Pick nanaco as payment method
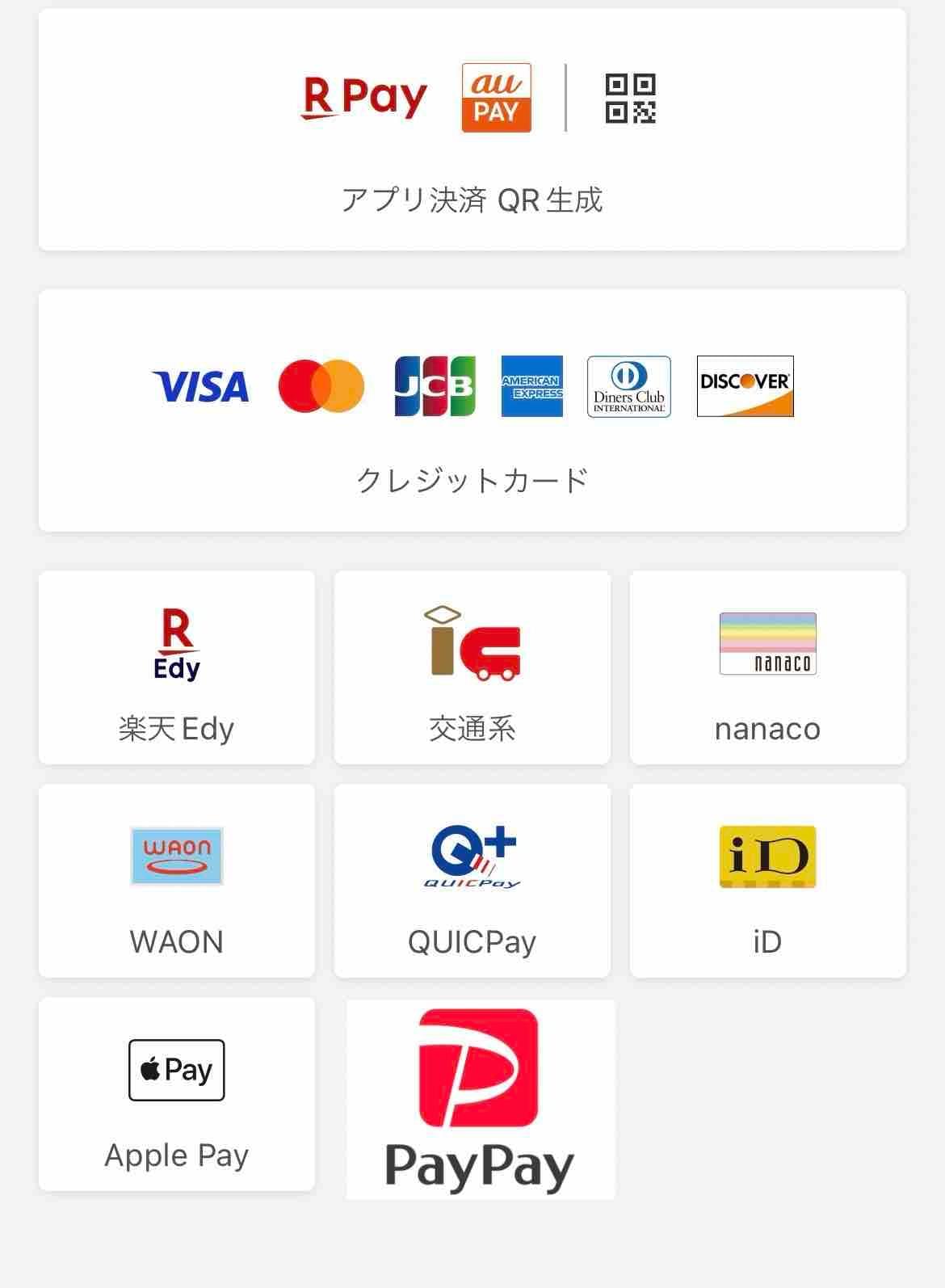Viewport: 945px width, 1288px height. coord(768,667)
